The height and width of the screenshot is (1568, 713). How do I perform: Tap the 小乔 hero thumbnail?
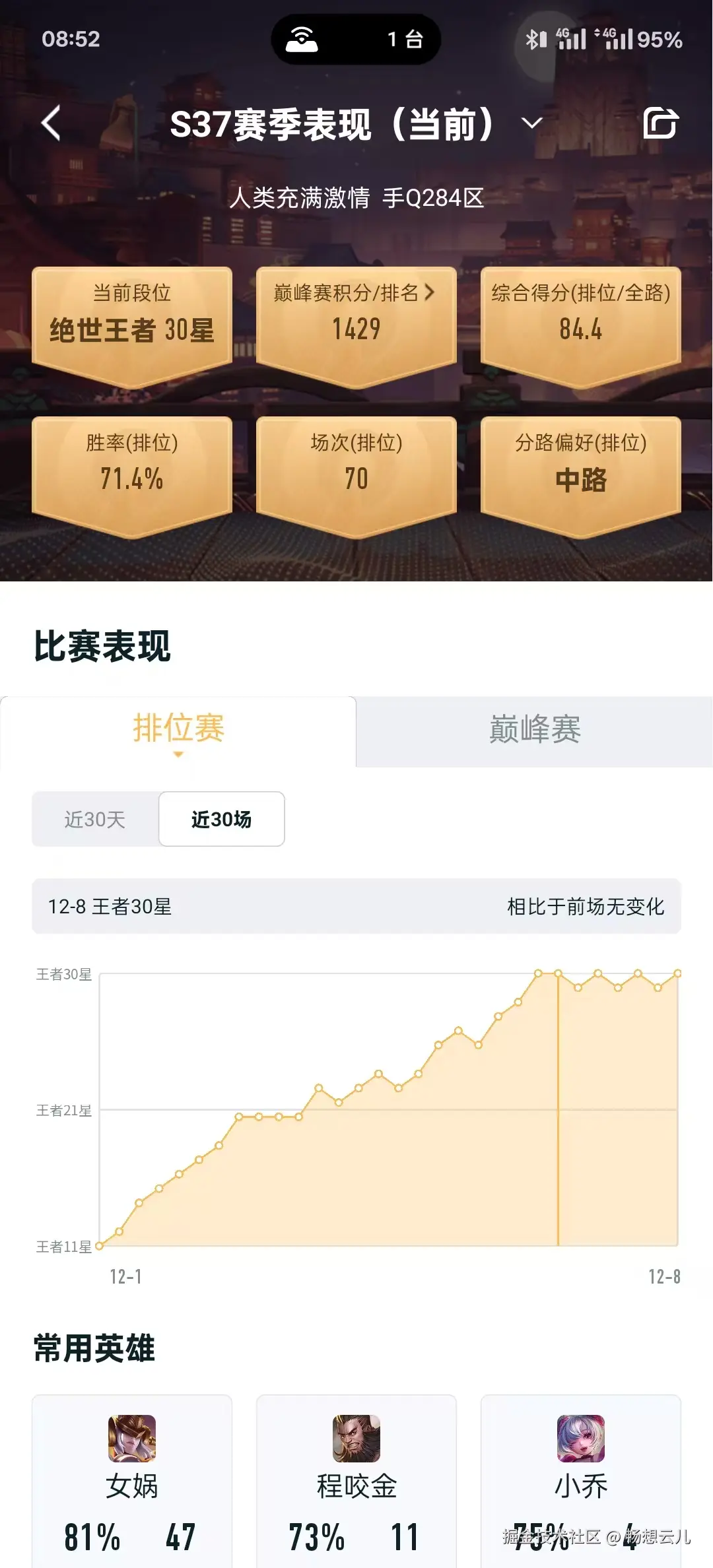(581, 1440)
